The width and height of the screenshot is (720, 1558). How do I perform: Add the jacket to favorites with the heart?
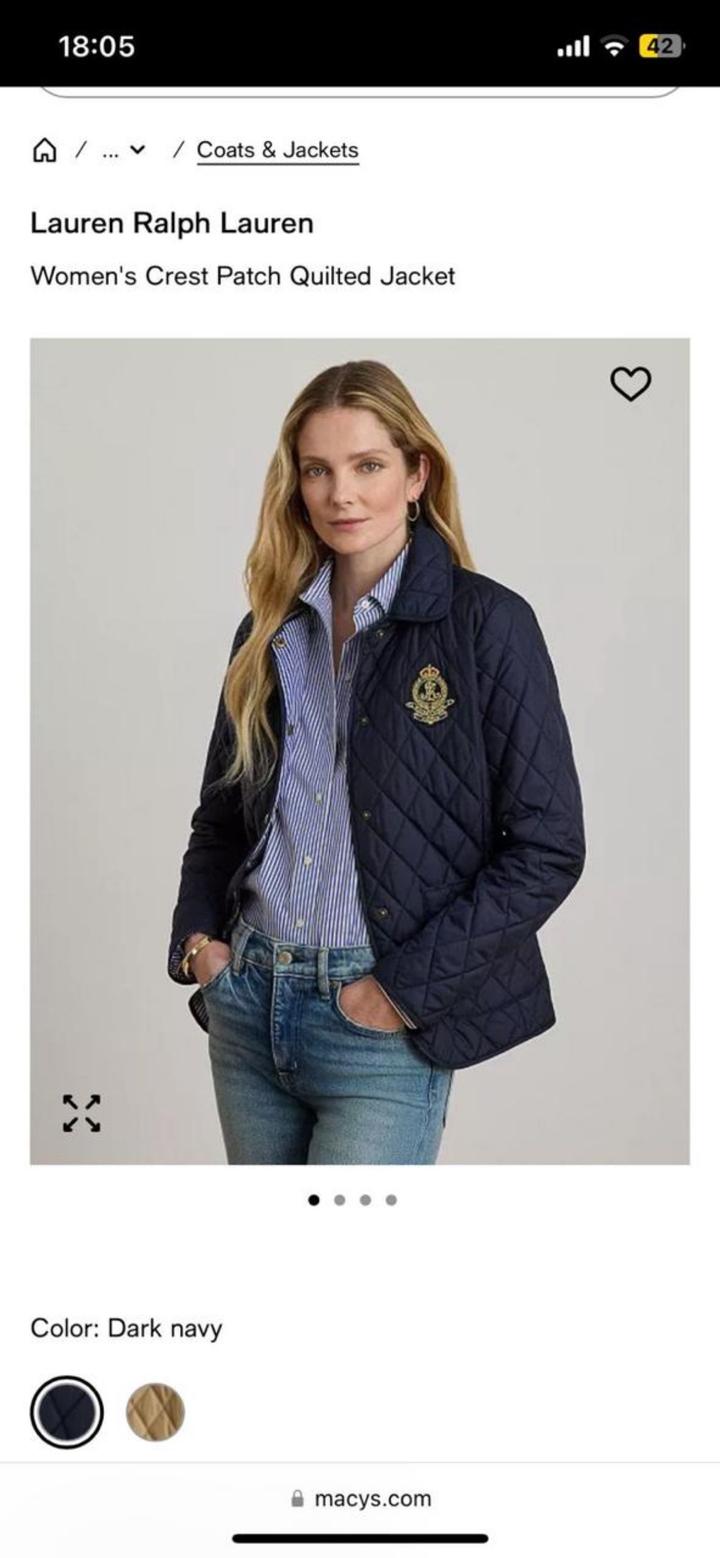click(630, 383)
